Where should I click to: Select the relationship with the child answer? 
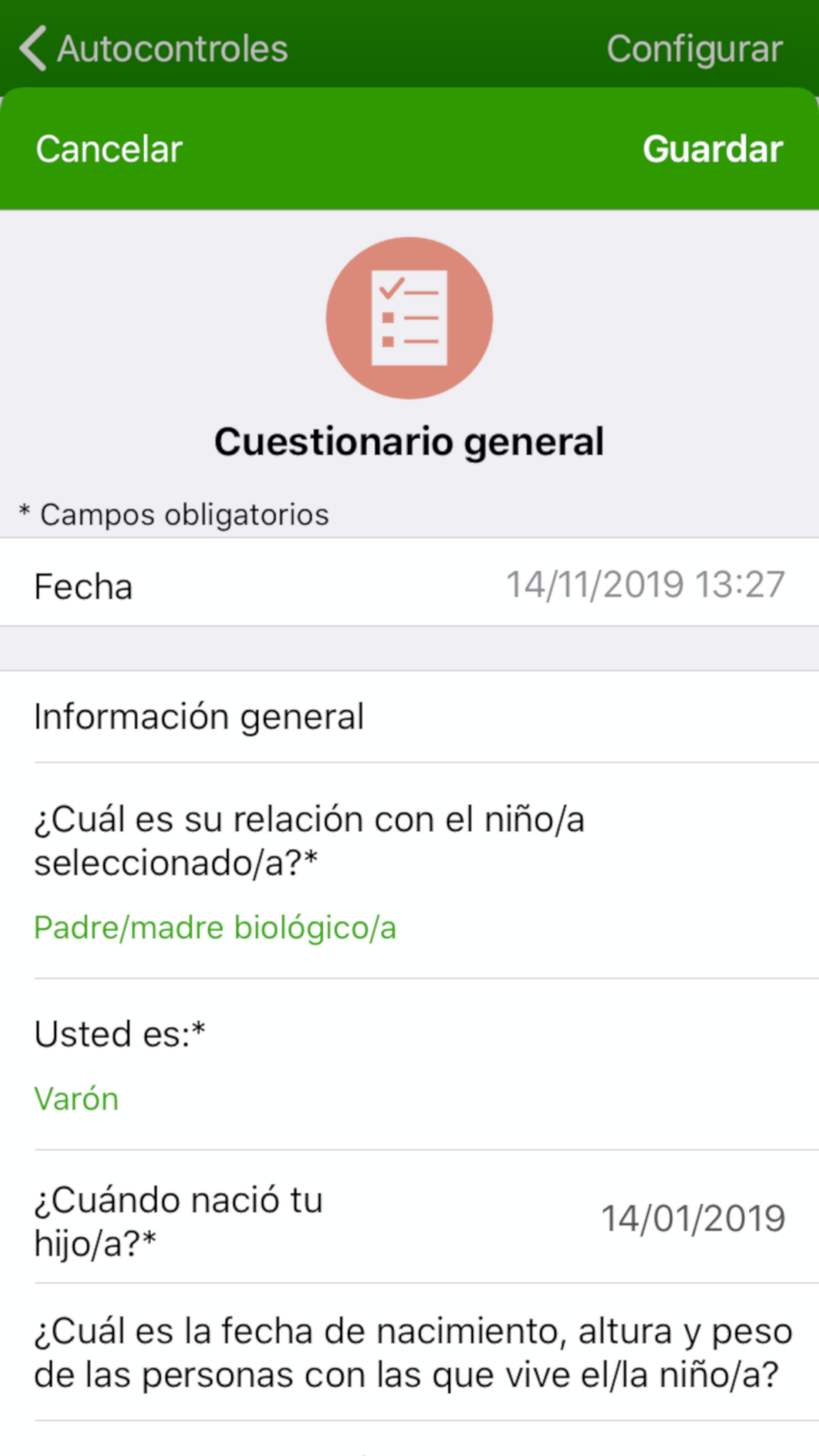coord(409,870)
